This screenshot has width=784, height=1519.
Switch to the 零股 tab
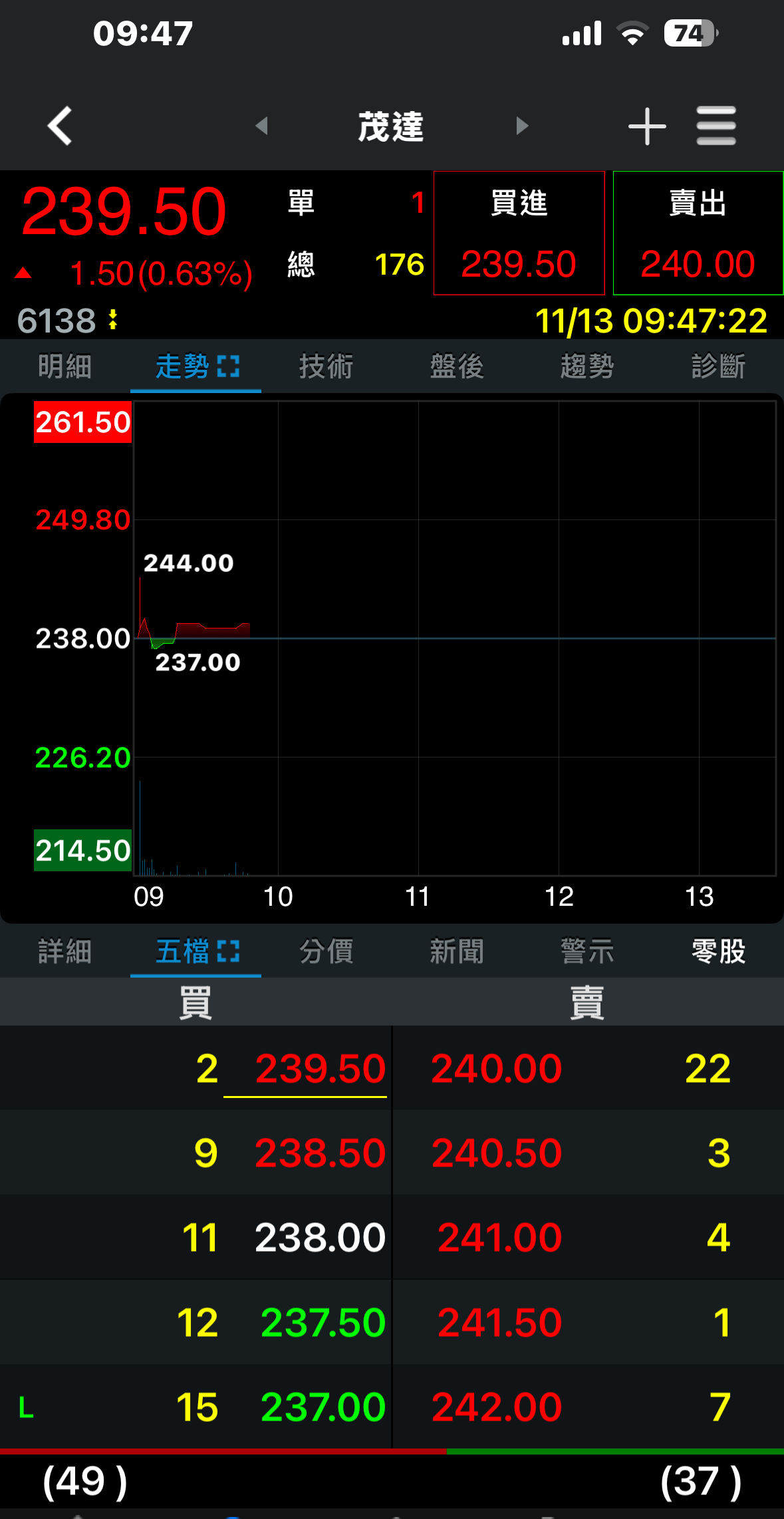[718, 952]
